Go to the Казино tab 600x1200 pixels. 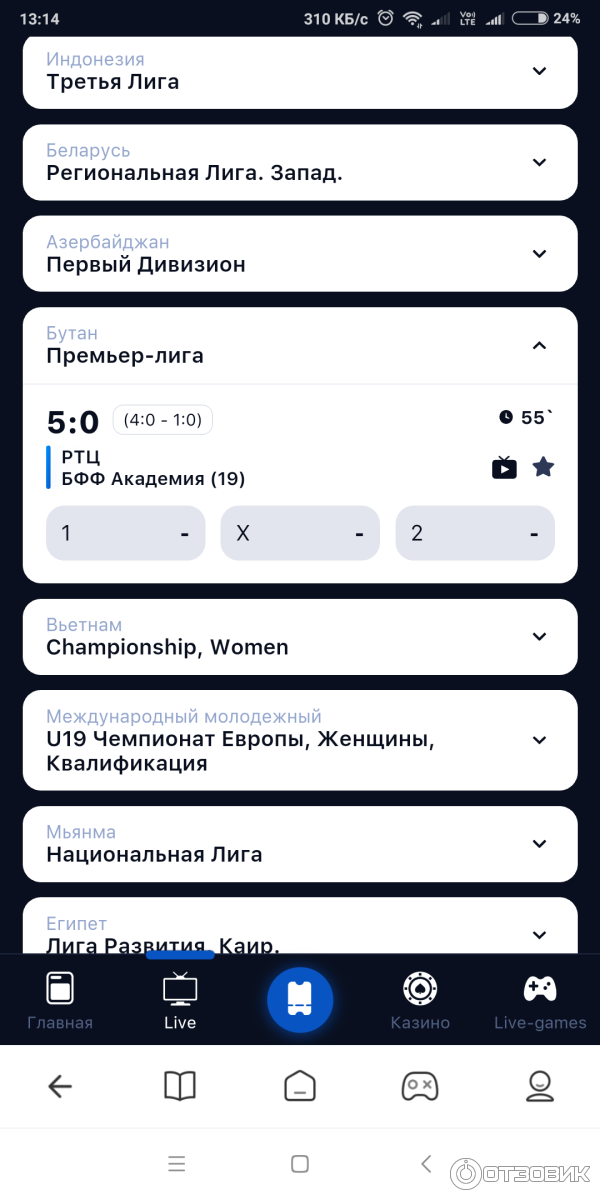point(420,1000)
